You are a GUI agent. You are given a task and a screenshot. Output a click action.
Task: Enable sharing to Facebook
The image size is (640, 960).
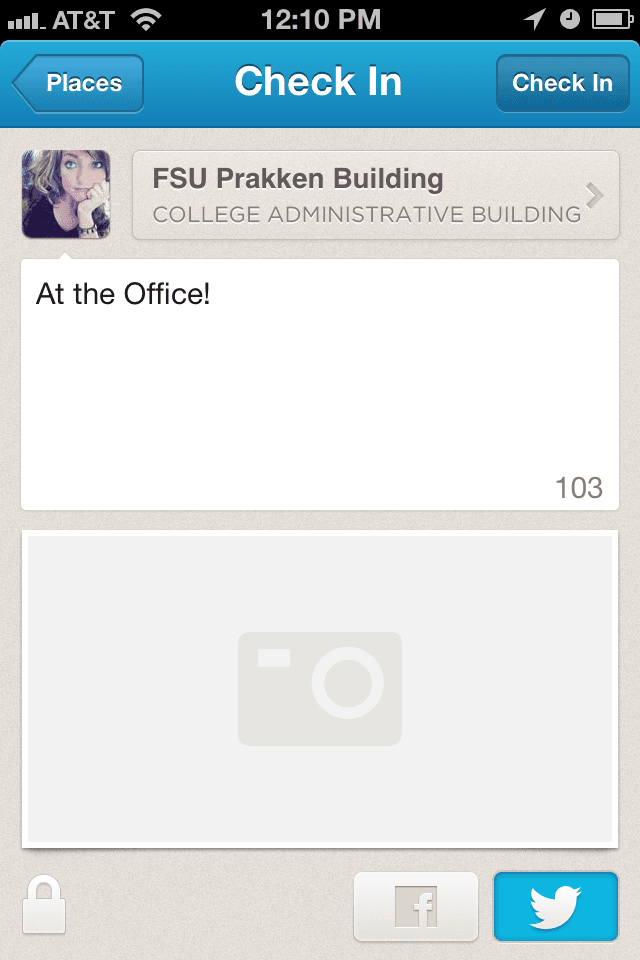tap(415, 906)
